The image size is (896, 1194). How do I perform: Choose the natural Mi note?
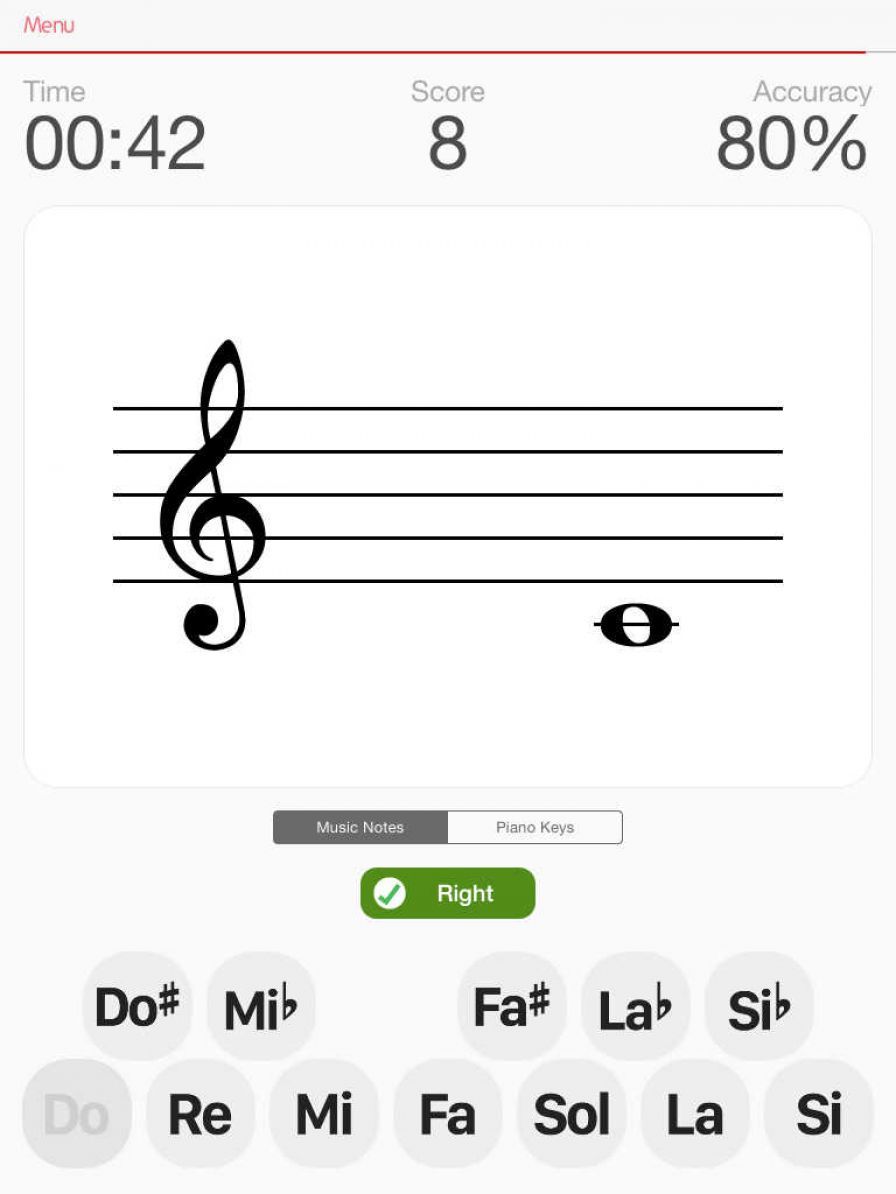(x=324, y=1113)
